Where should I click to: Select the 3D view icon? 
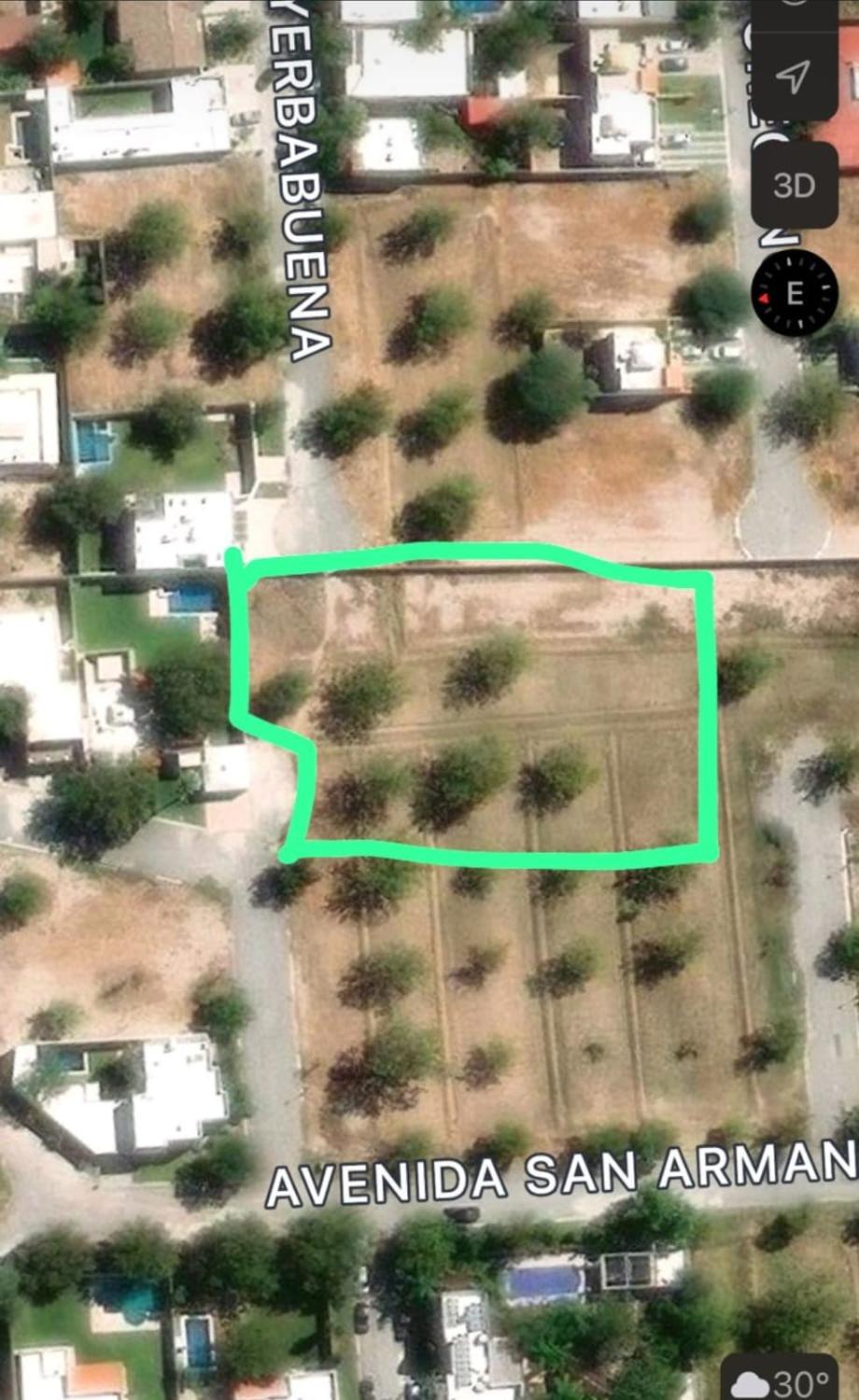click(793, 185)
